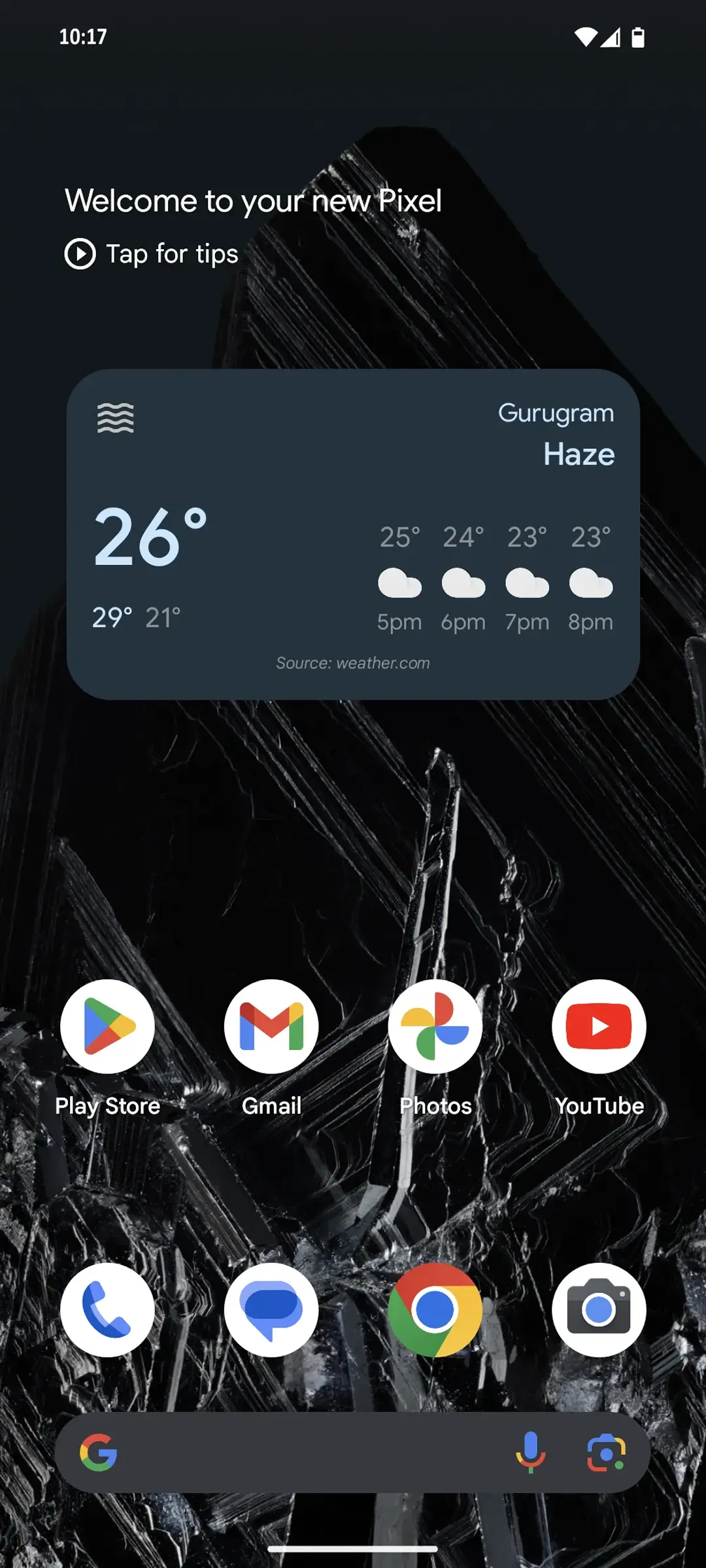Open Google Photos
The width and height of the screenshot is (706, 1568).
pos(435,1026)
